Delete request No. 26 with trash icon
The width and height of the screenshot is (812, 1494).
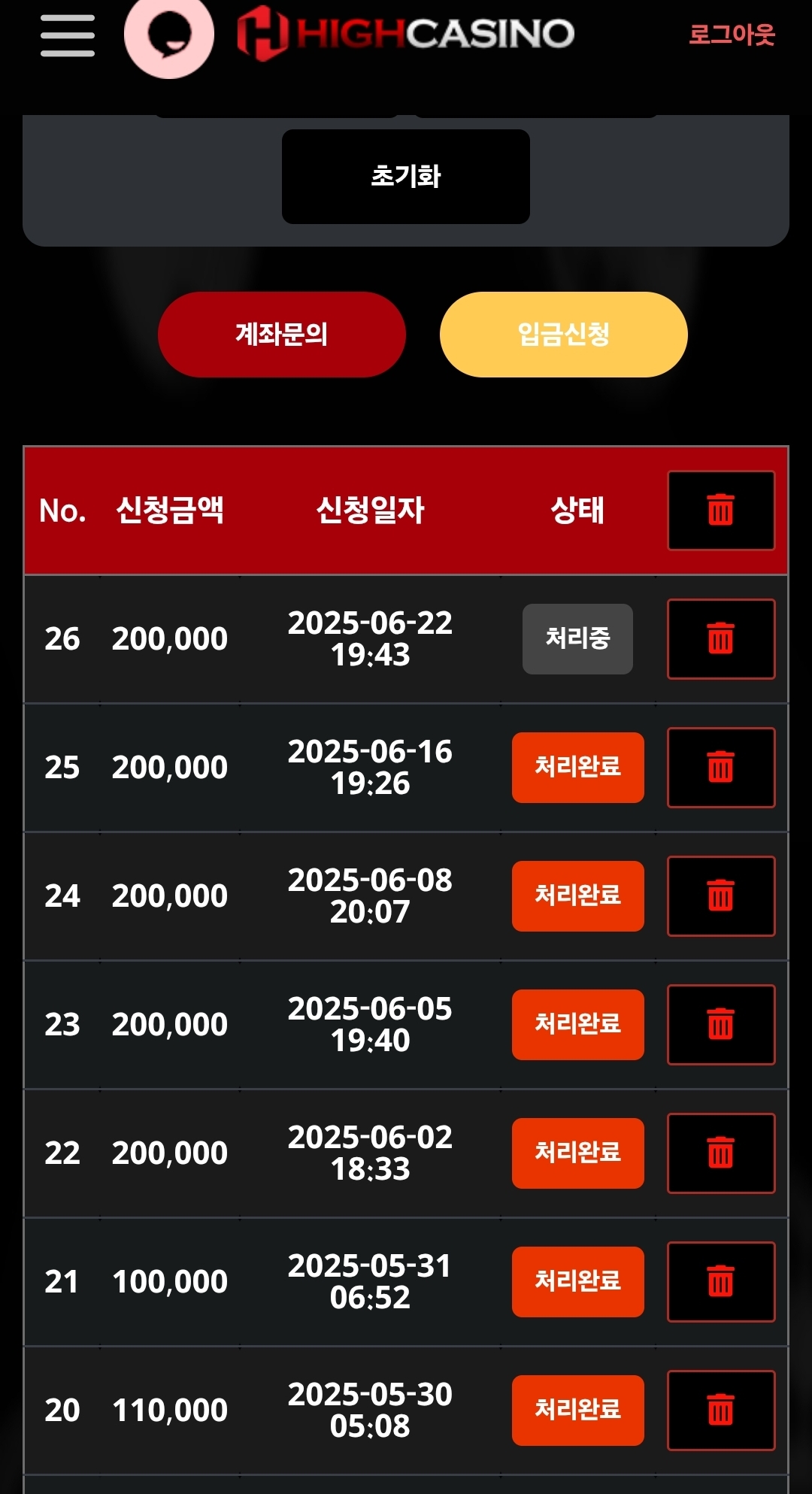(x=721, y=639)
